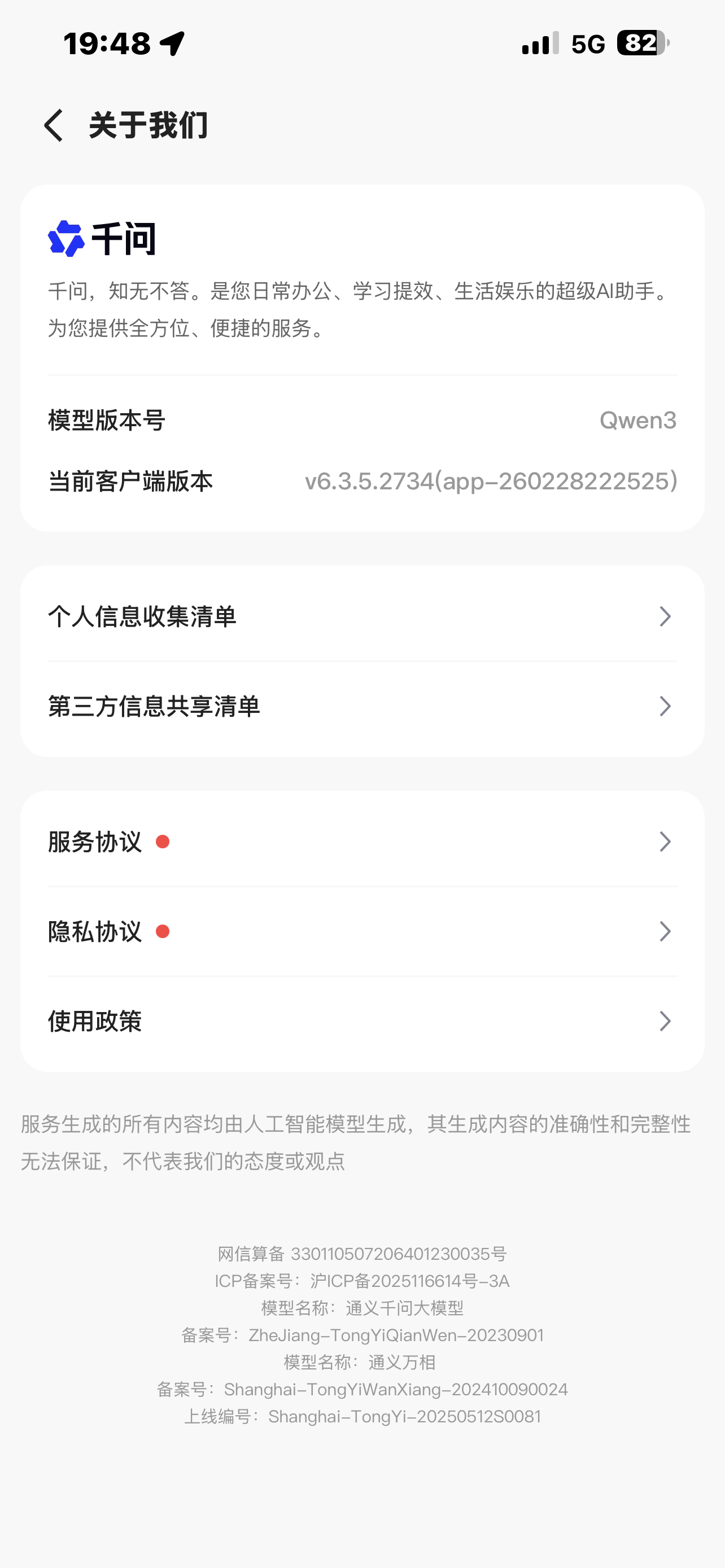Read the 隐私协议
This screenshot has width=725, height=1568.
[361, 931]
